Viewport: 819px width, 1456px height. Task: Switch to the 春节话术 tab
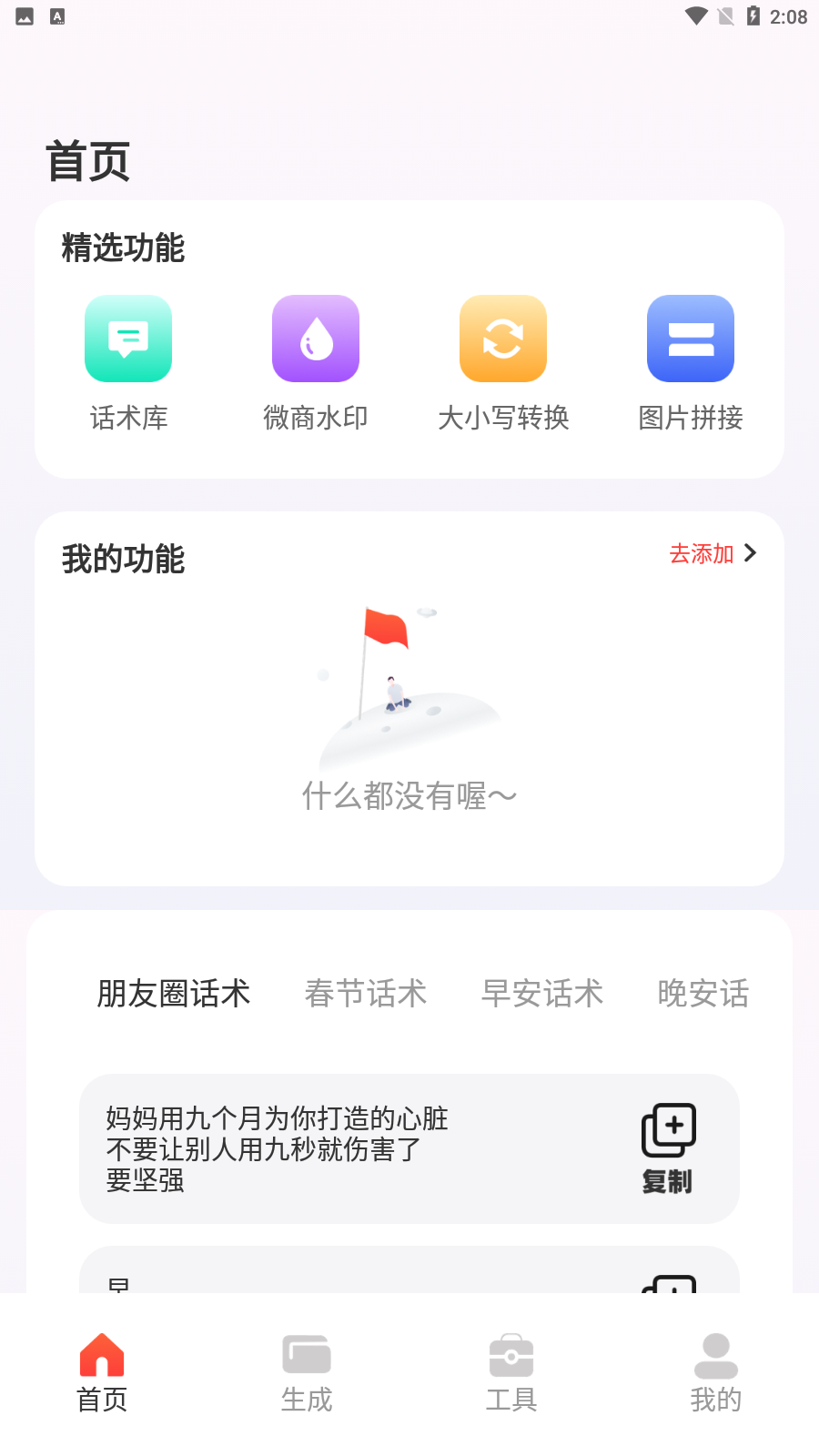[x=366, y=993]
